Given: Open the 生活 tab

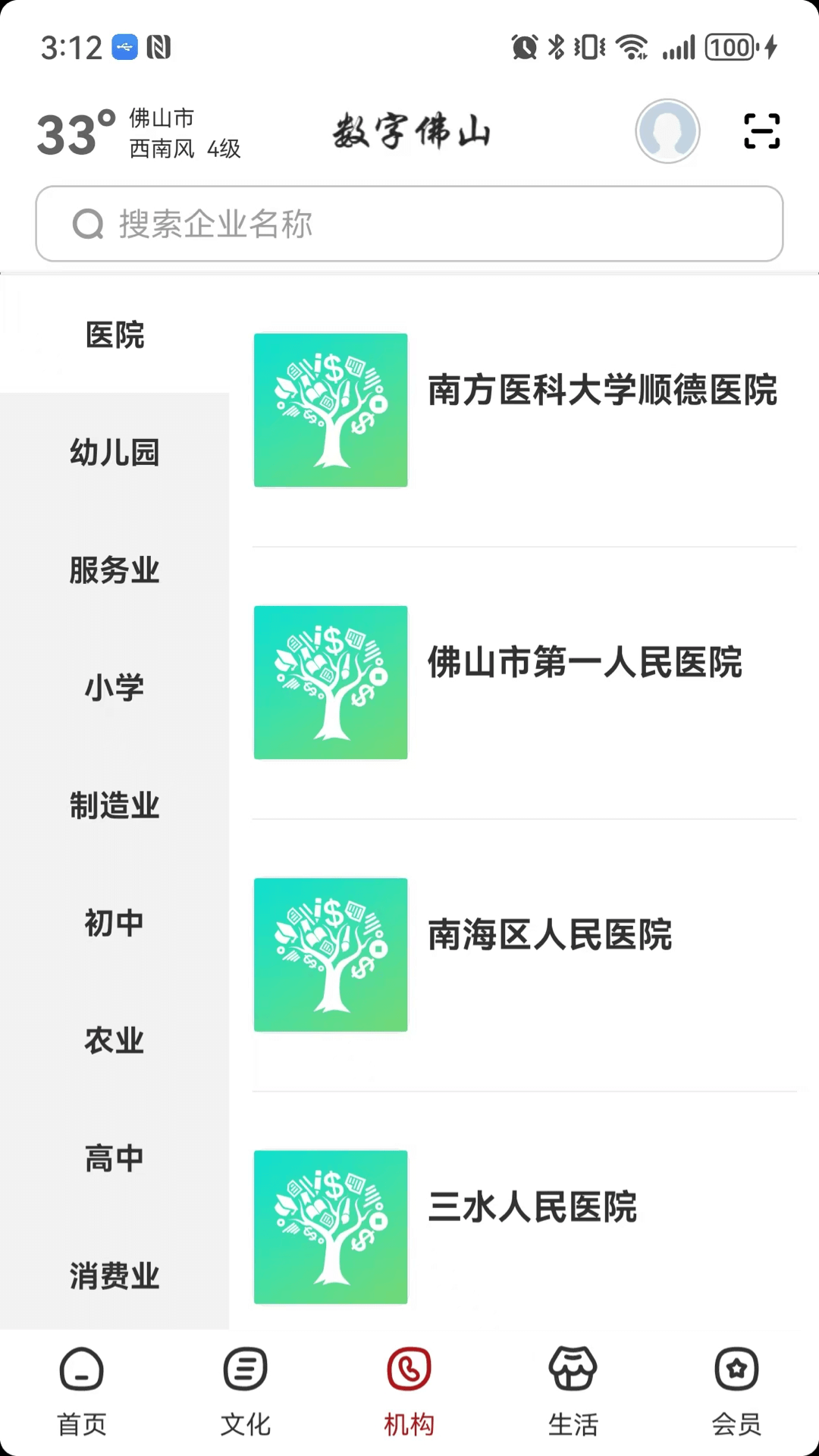Looking at the screenshot, I should click(x=573, y=1392).
